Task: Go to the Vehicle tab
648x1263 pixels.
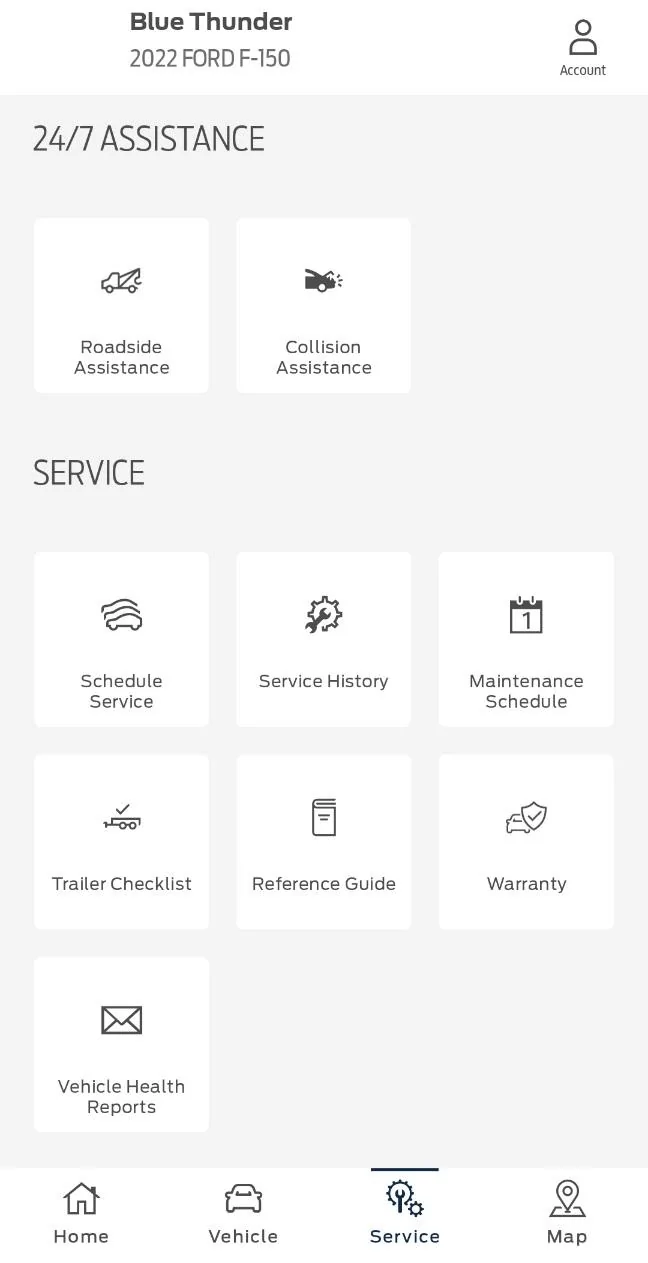Action: [243, 1213]
